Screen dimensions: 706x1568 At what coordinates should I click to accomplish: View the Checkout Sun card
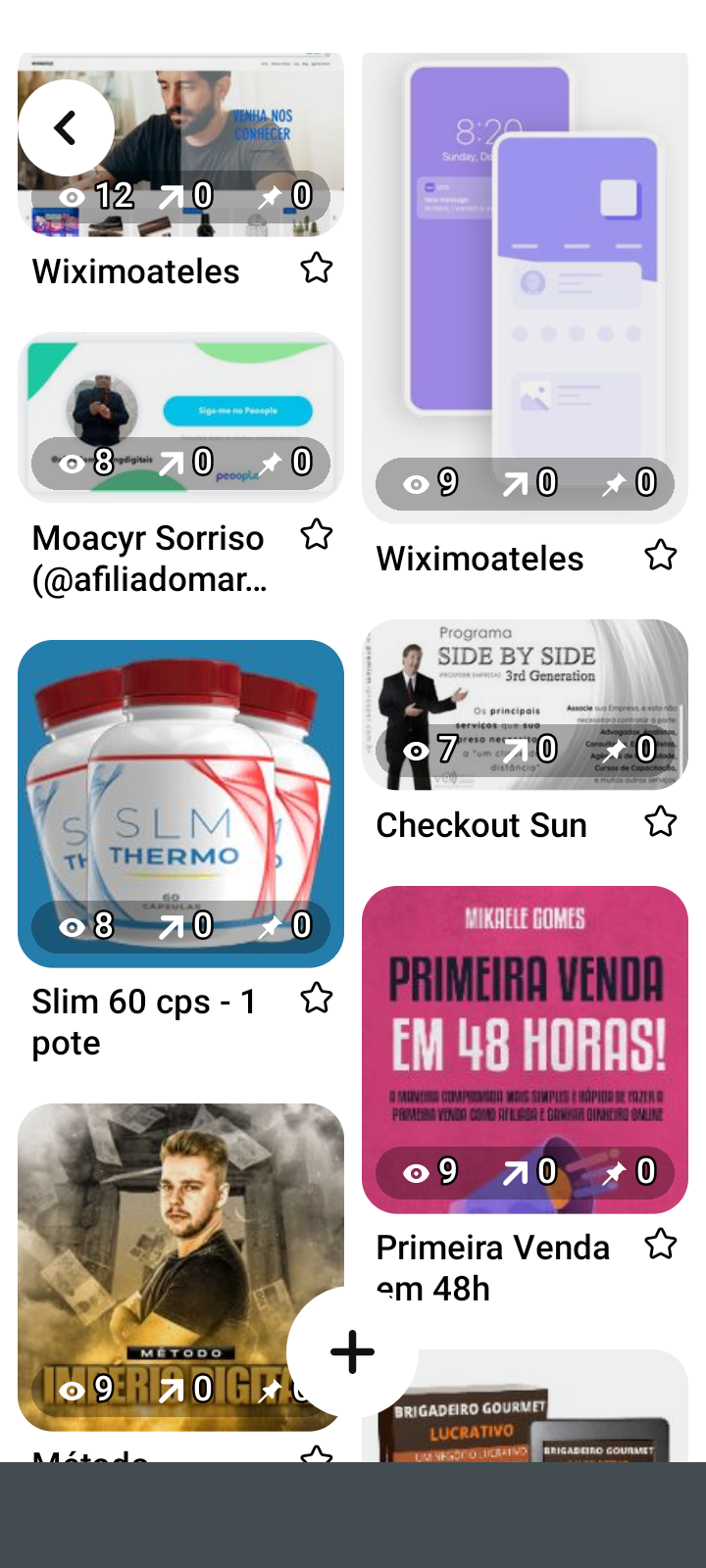click(525, 704)
